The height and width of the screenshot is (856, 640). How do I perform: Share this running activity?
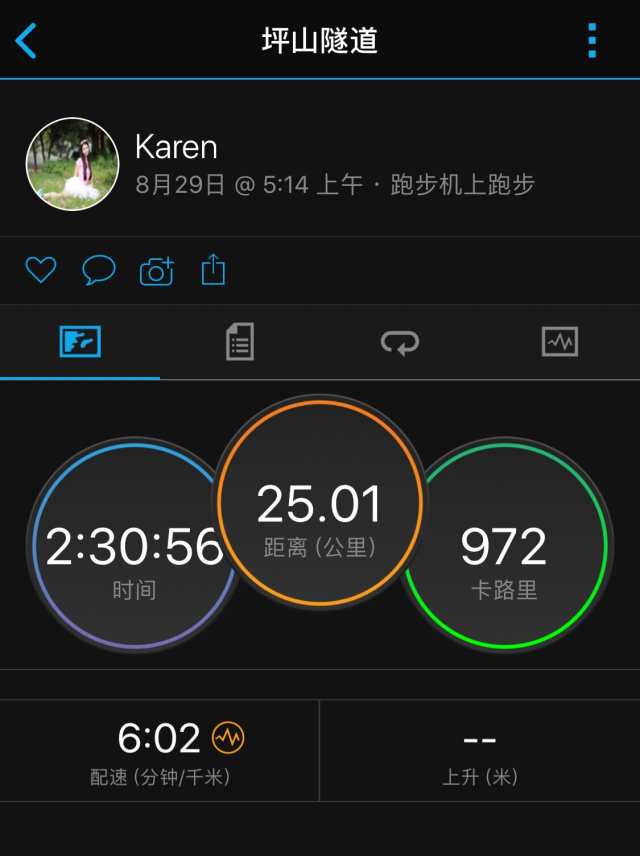(x=214, y=270)
